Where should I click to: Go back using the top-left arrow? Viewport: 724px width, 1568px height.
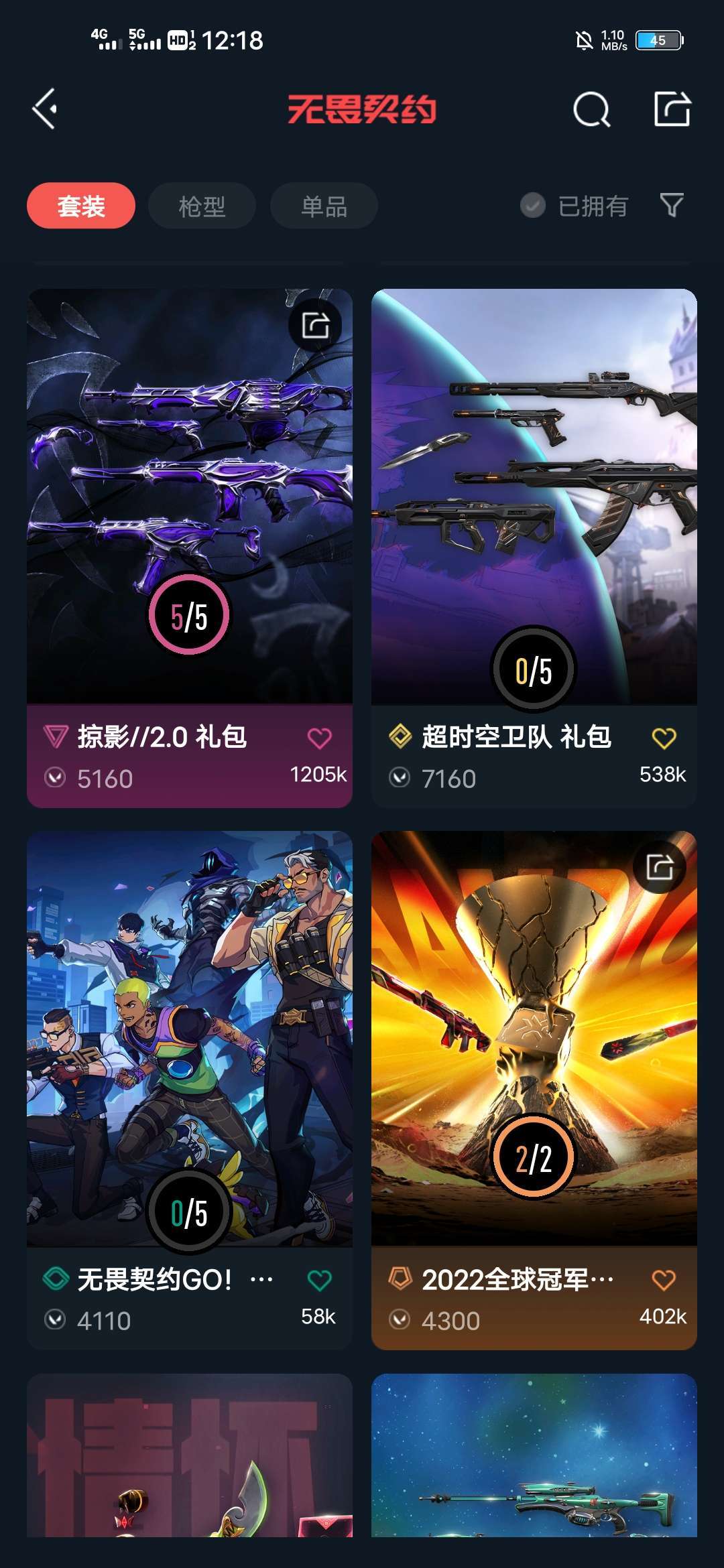click(x=44, y=109)
